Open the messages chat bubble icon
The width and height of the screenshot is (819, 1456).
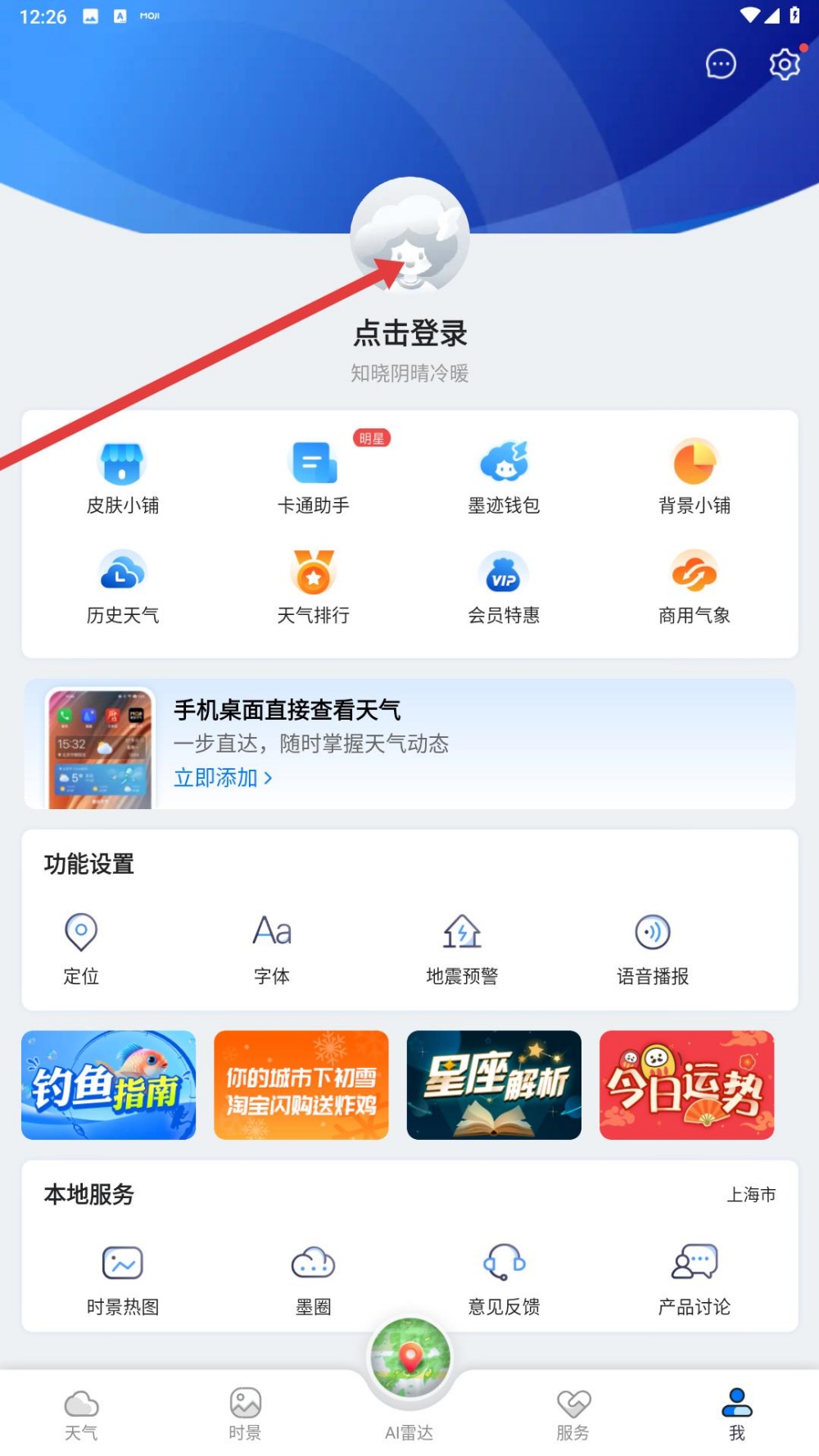point(721,64)
